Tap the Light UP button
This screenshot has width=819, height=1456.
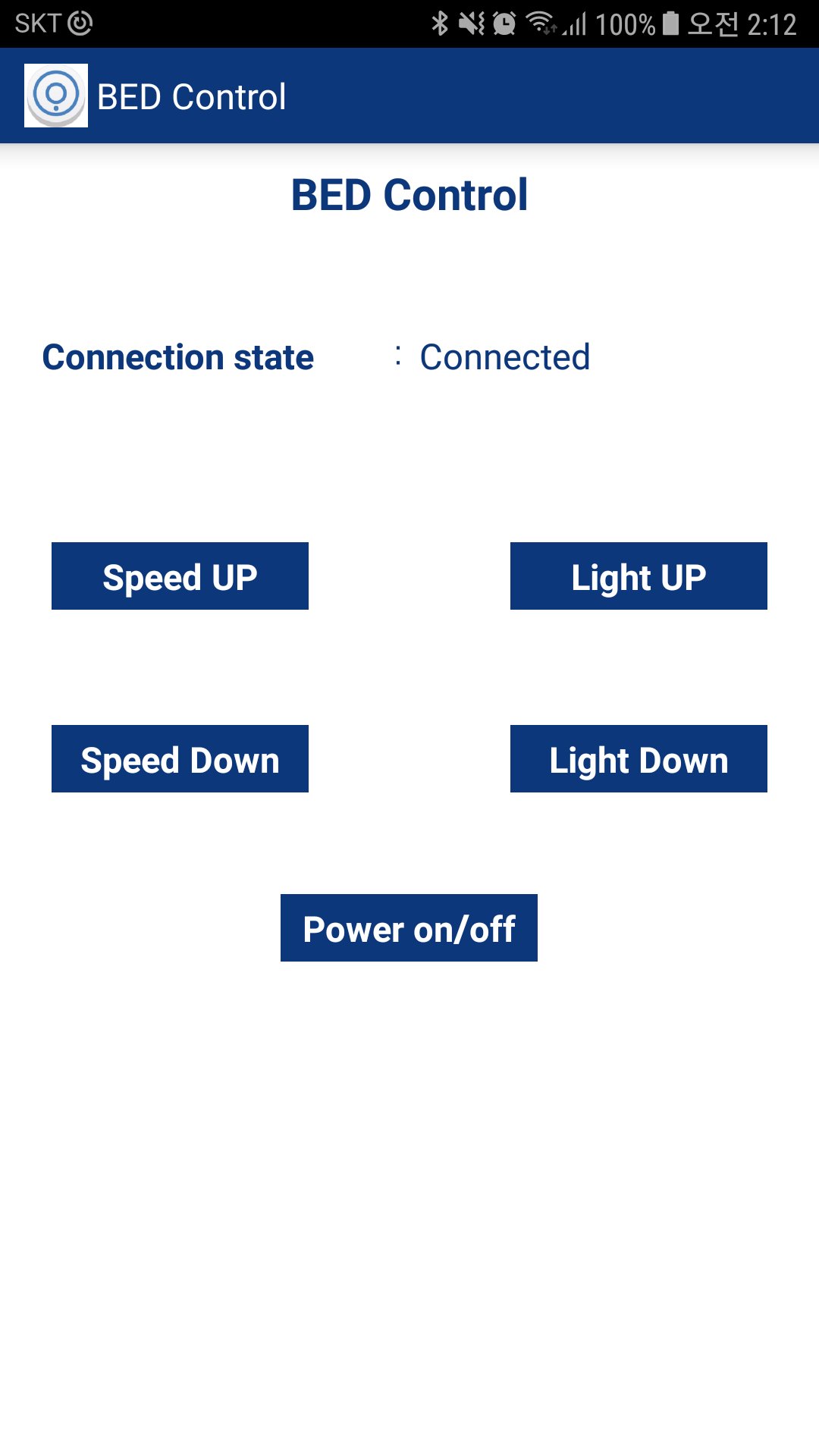(x=638, y=576)
